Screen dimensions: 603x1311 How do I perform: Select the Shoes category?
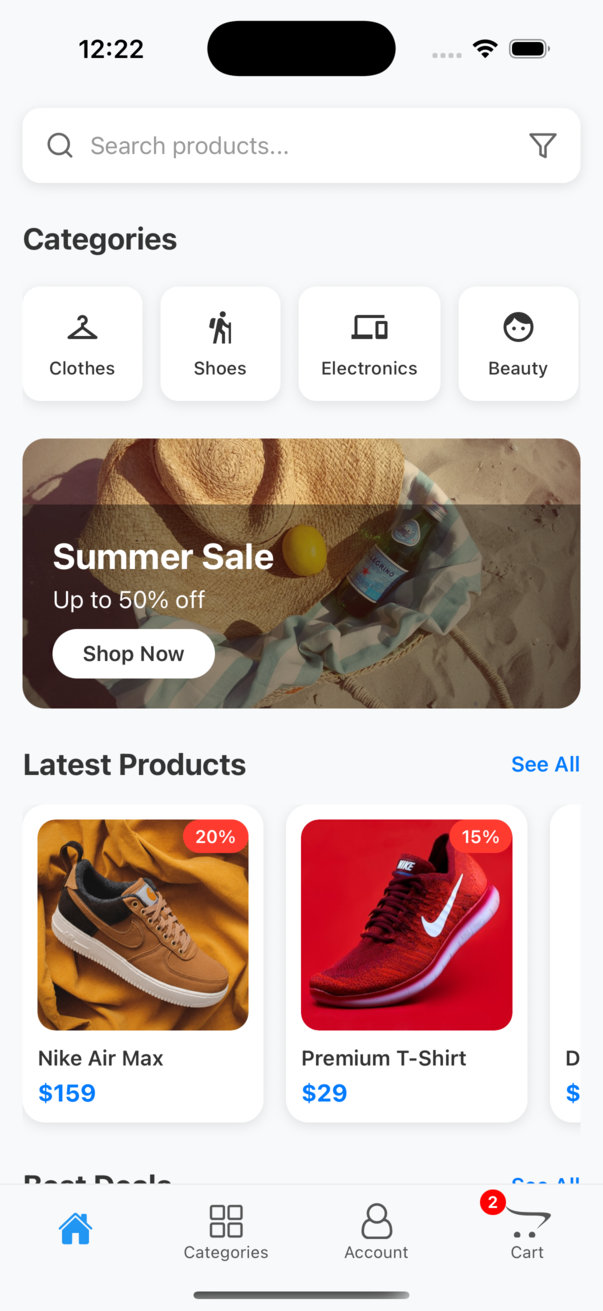click(x=220, y=344)
